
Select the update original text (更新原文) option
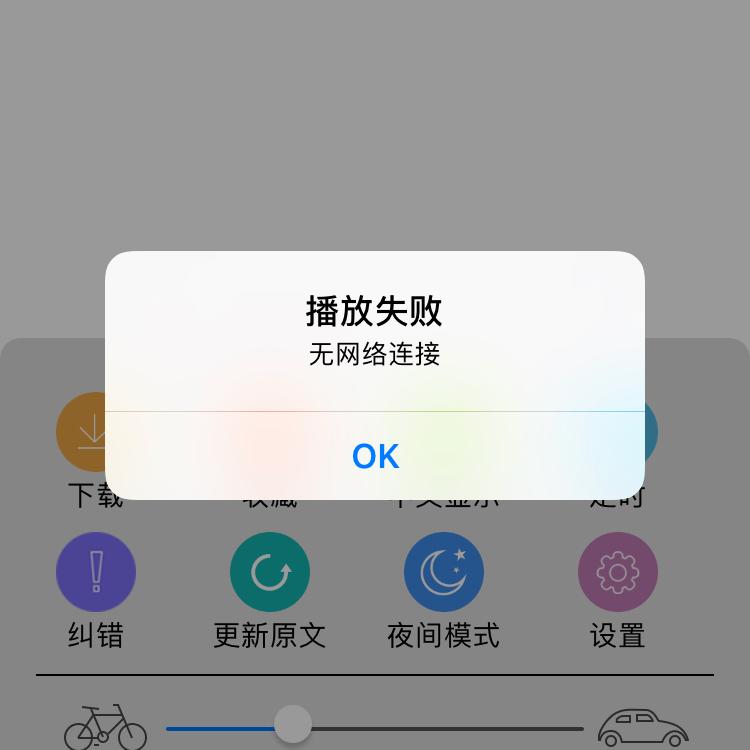[270, 572]
